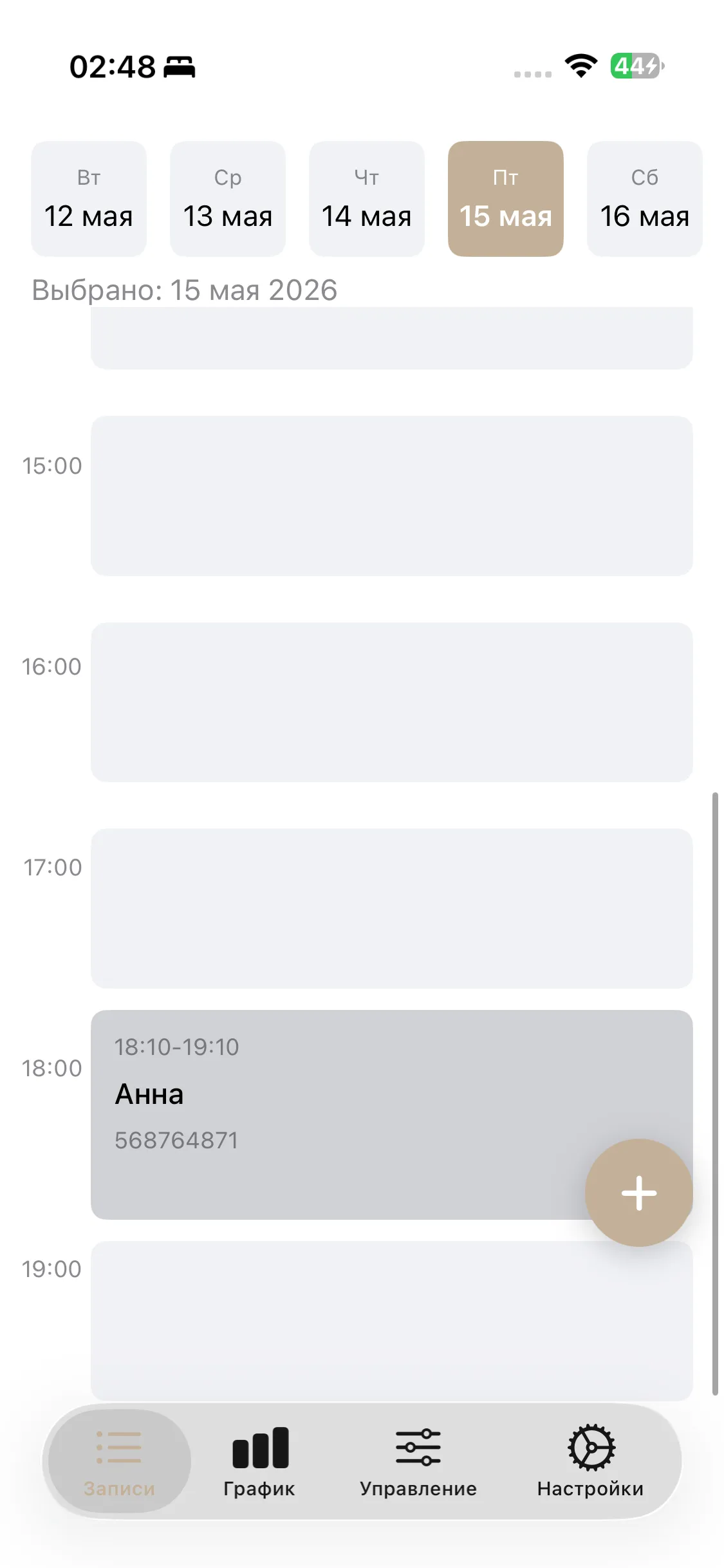The image size is (724, 1568).
Task: Tap the empty 15:00 time slot
Action: [x=392, y=496]
